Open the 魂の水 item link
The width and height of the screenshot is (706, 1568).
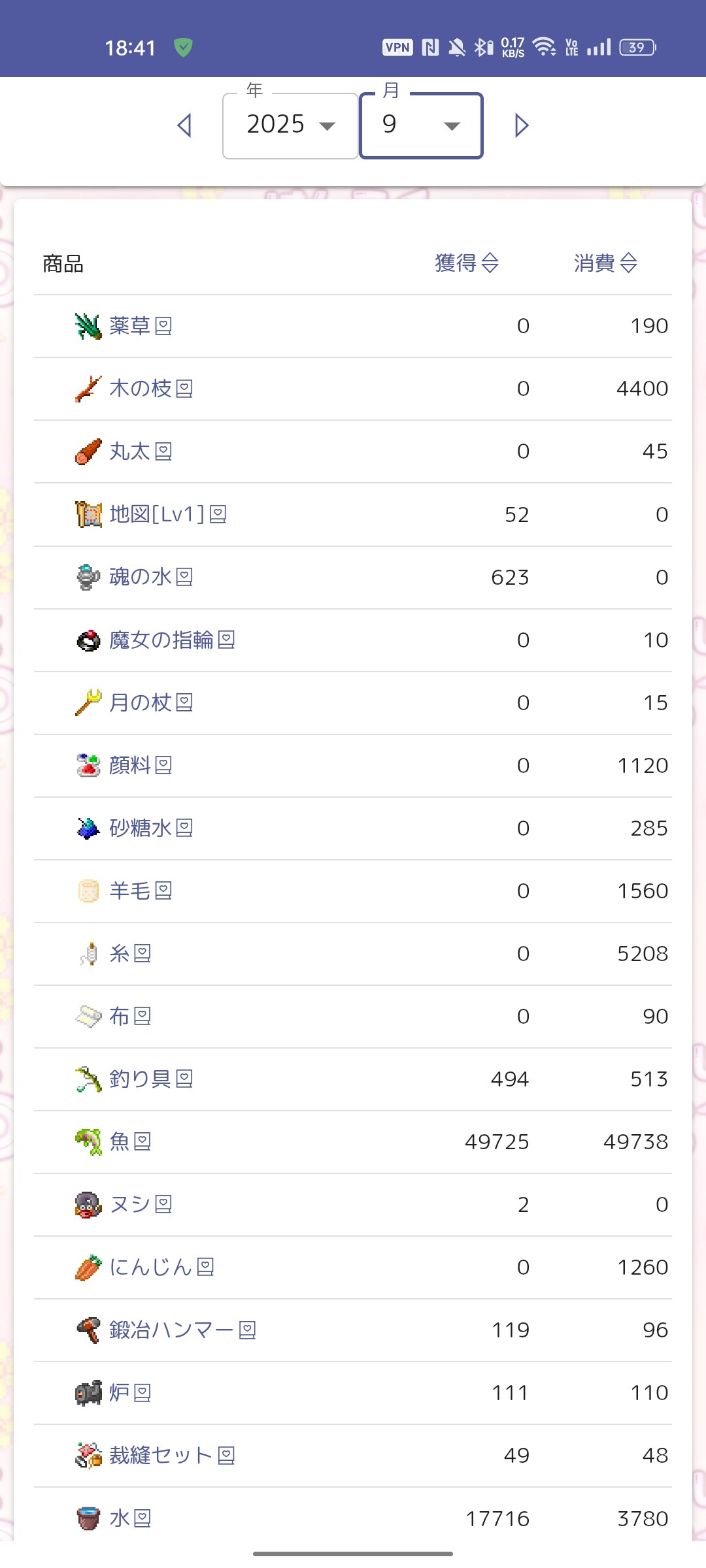(141, 577)
